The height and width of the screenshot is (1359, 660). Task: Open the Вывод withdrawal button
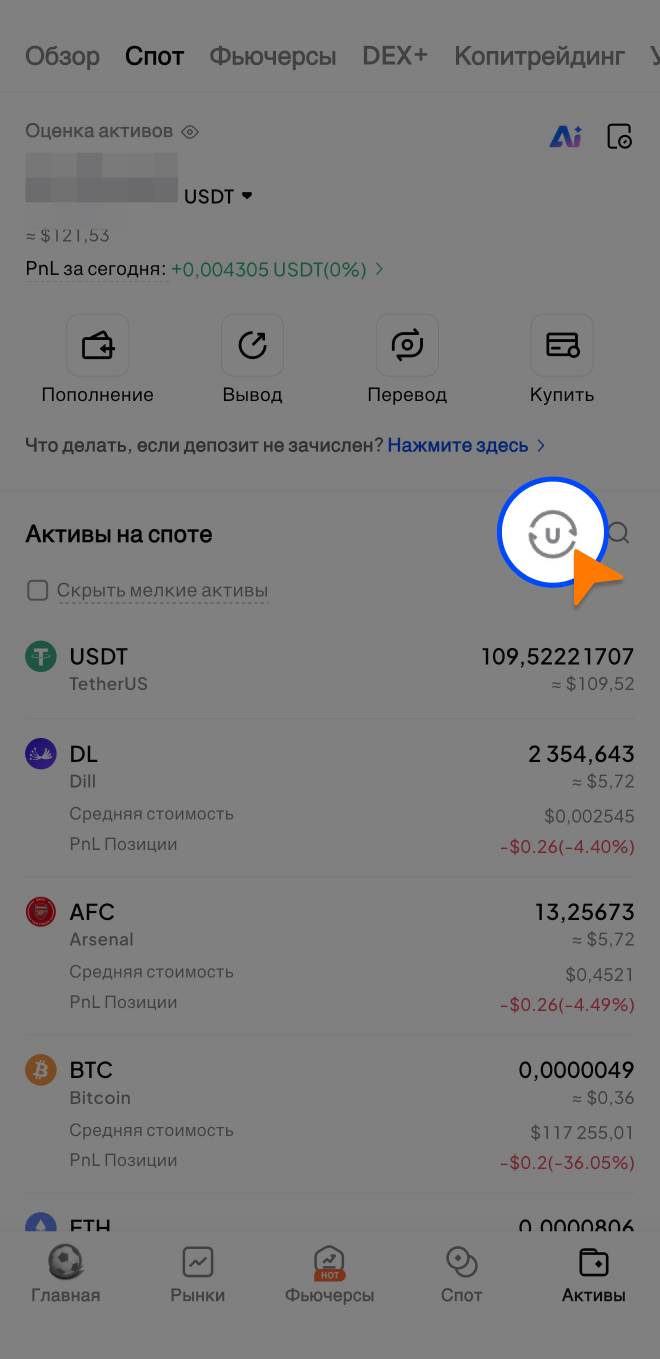click(x=252, y=360)
